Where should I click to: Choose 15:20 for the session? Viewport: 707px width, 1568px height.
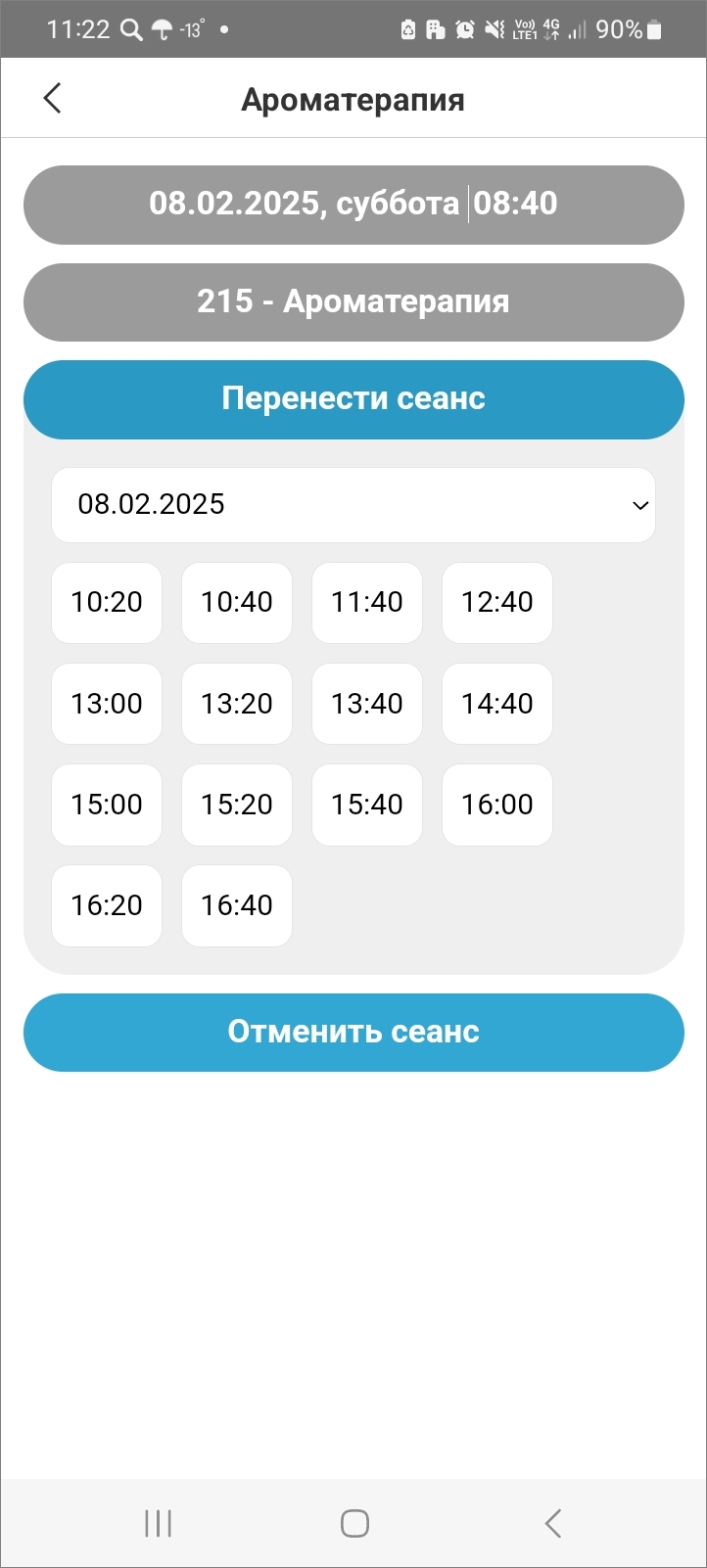click(x=237, y=805)
